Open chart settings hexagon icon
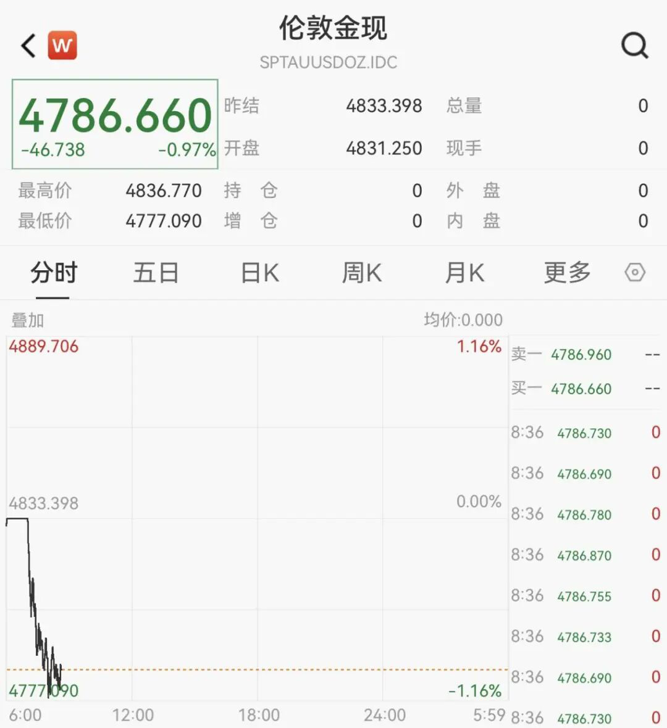 pyautogui.click(x=634, y=272)
